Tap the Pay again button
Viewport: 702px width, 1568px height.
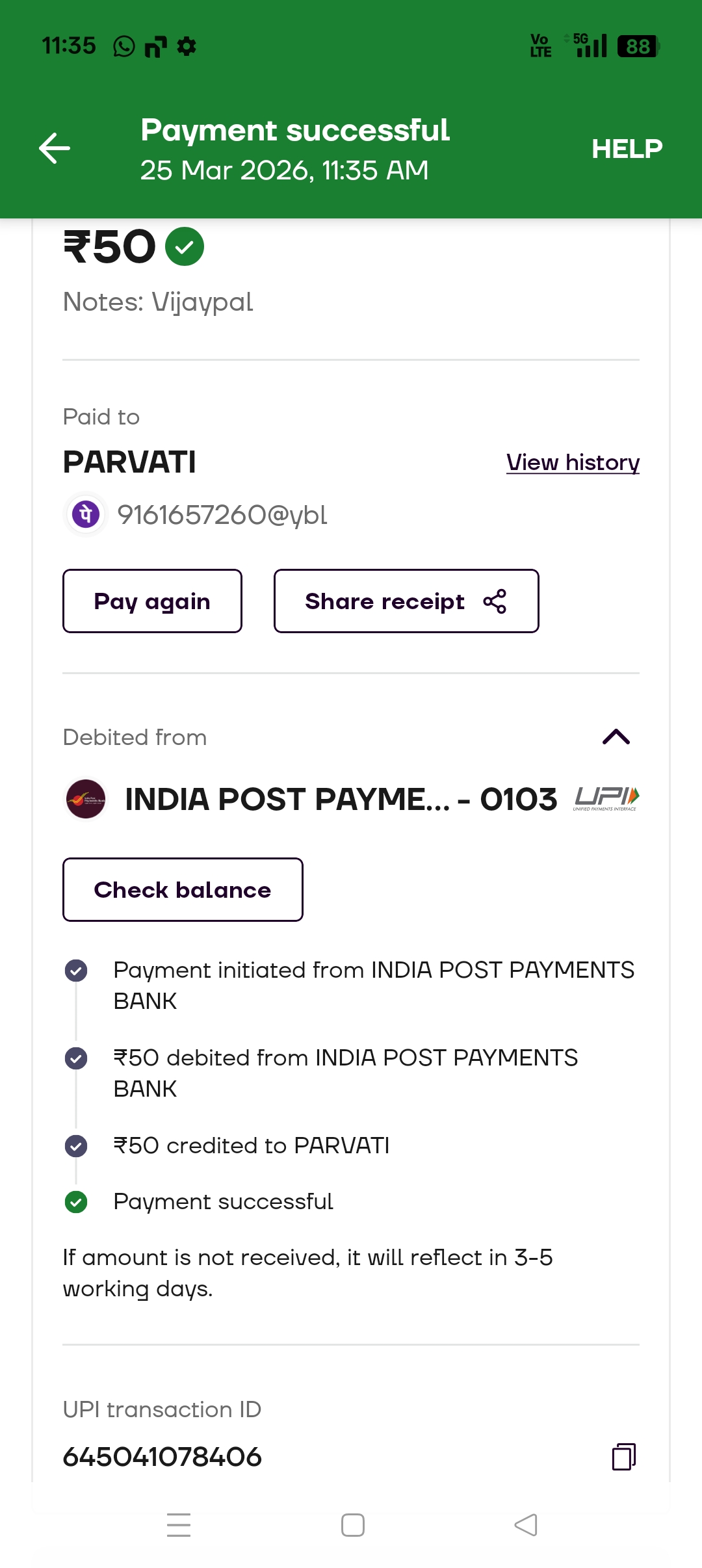[x=152, y=601]
